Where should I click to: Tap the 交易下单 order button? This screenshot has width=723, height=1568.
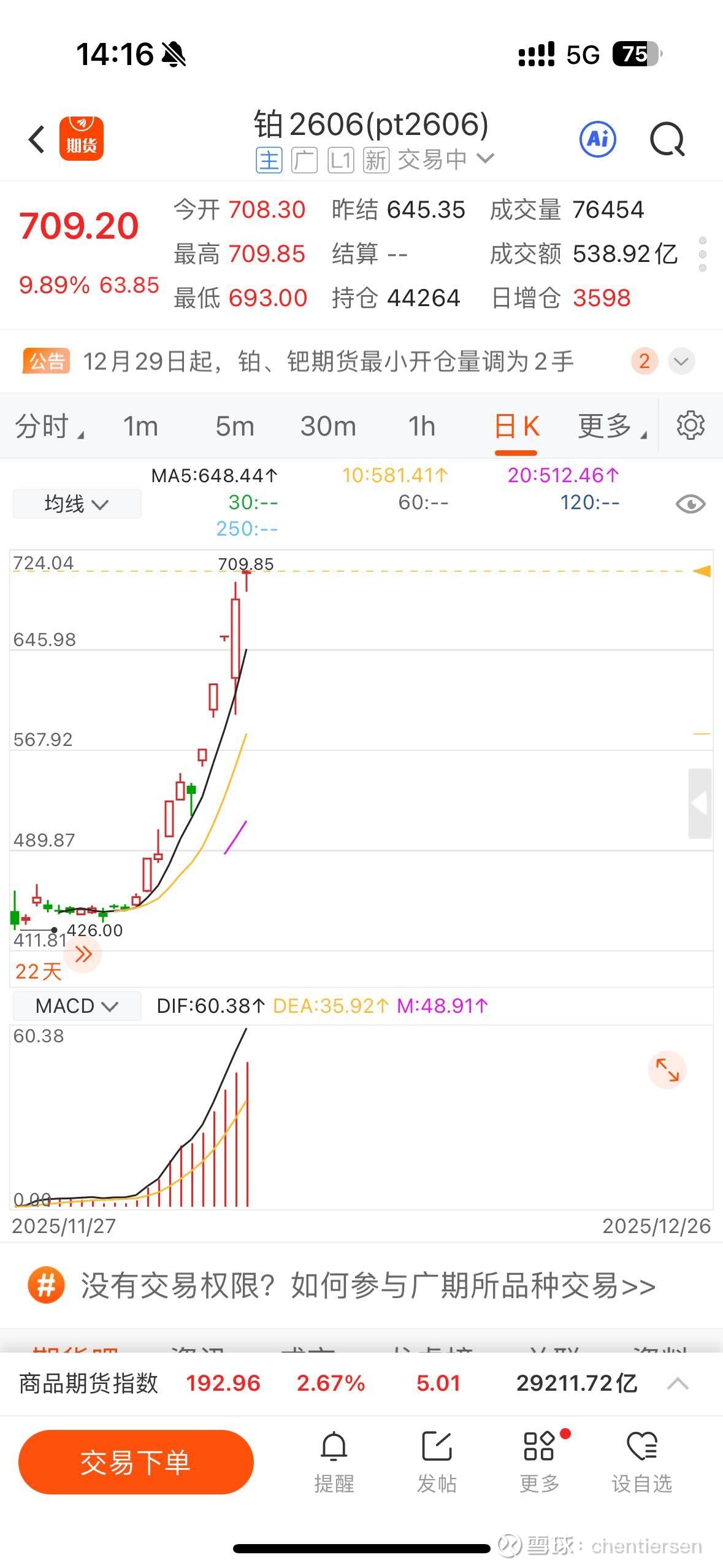136,1462
